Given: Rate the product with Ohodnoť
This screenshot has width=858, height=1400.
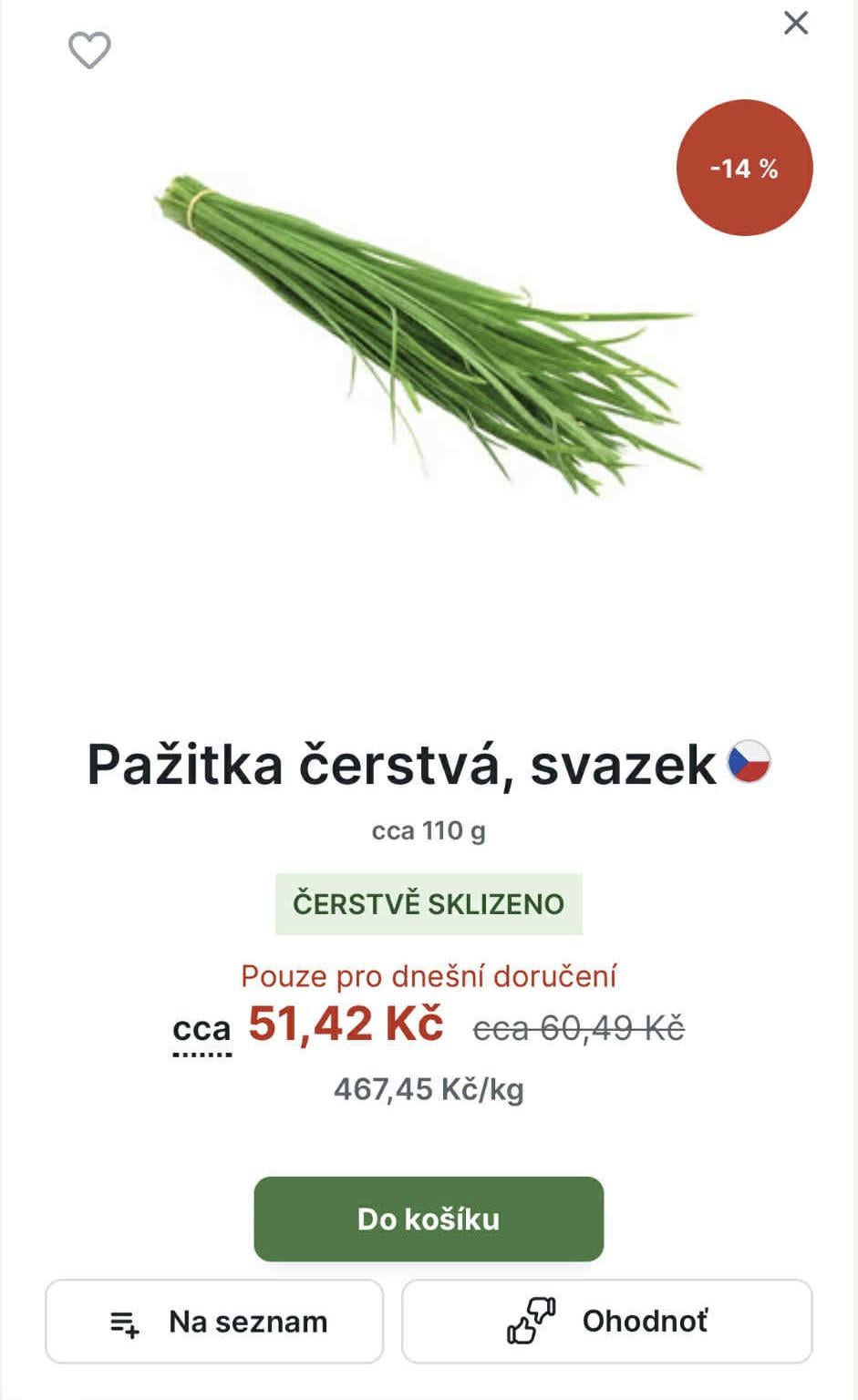Looking at the screenshot, I should pyautogui.click(x=606, y=1321).
